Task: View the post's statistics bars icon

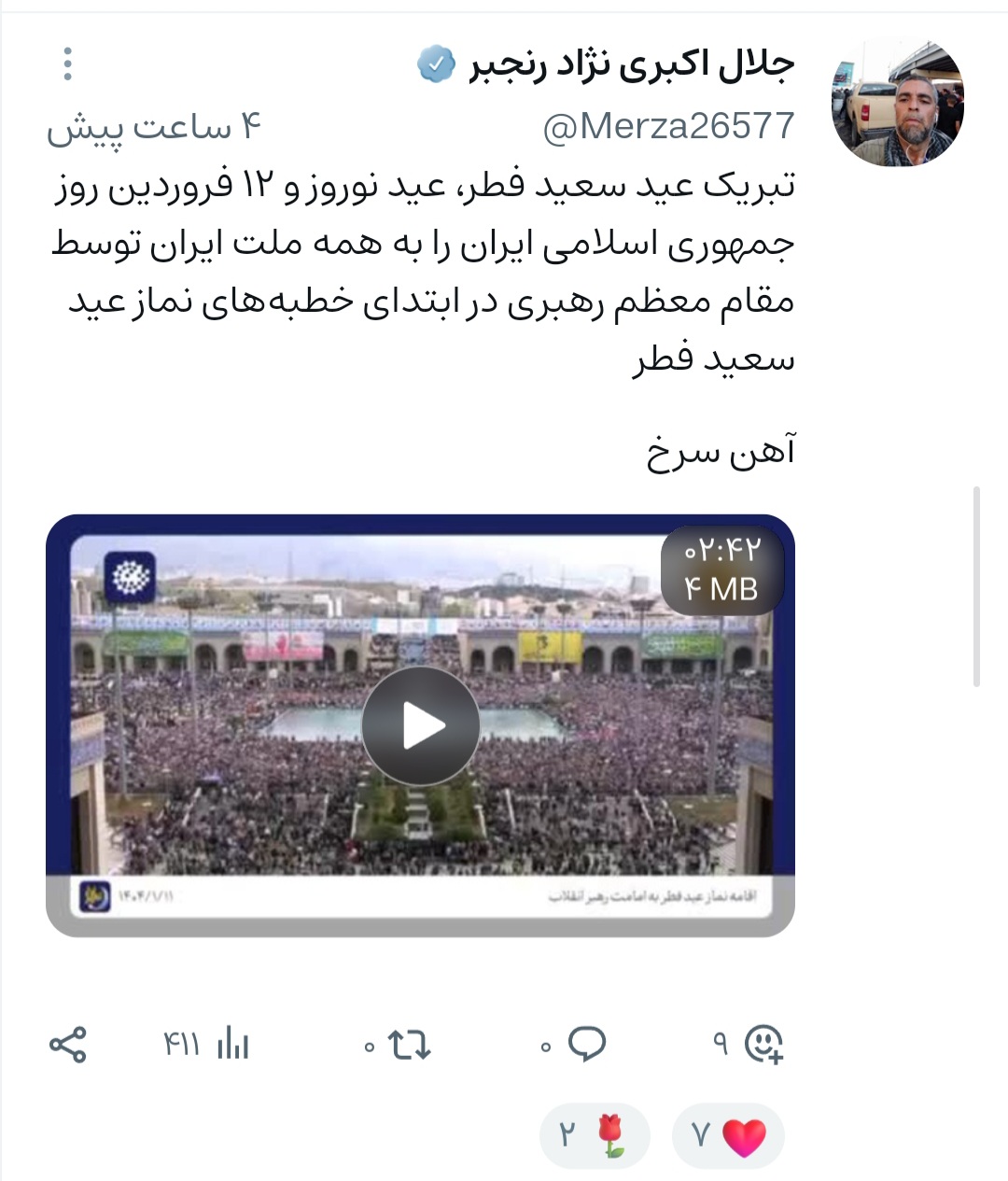Action: coord(231,1044)
